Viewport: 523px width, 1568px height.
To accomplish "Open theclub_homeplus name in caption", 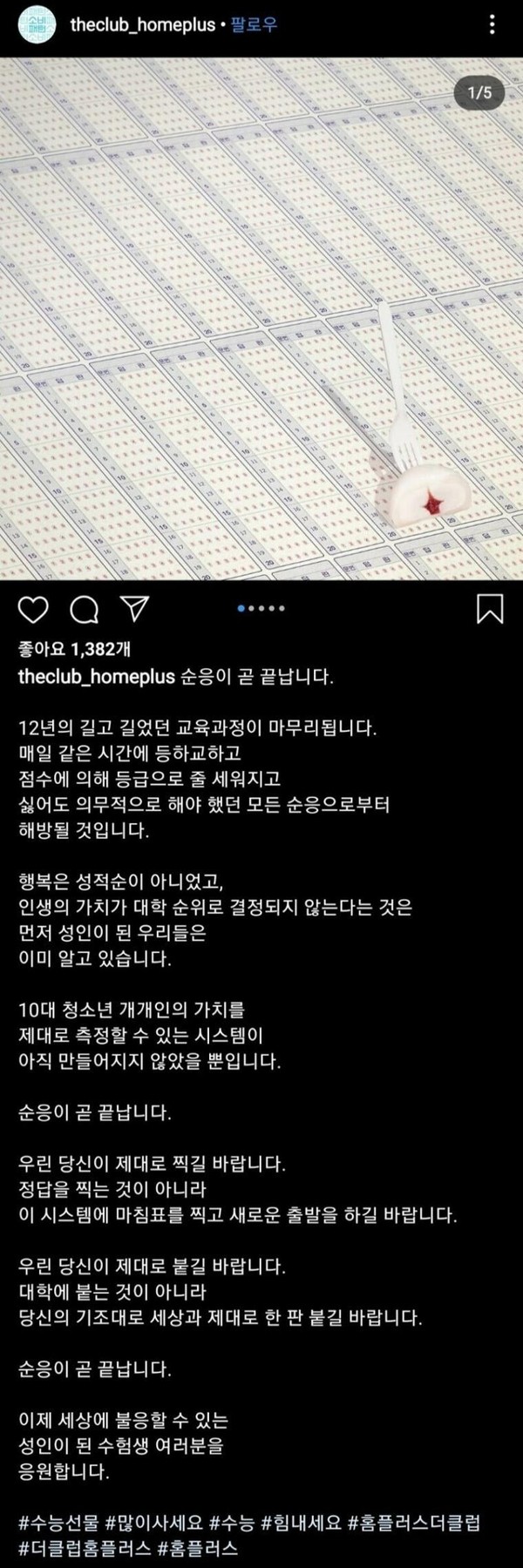I will [x=96, y=677].
